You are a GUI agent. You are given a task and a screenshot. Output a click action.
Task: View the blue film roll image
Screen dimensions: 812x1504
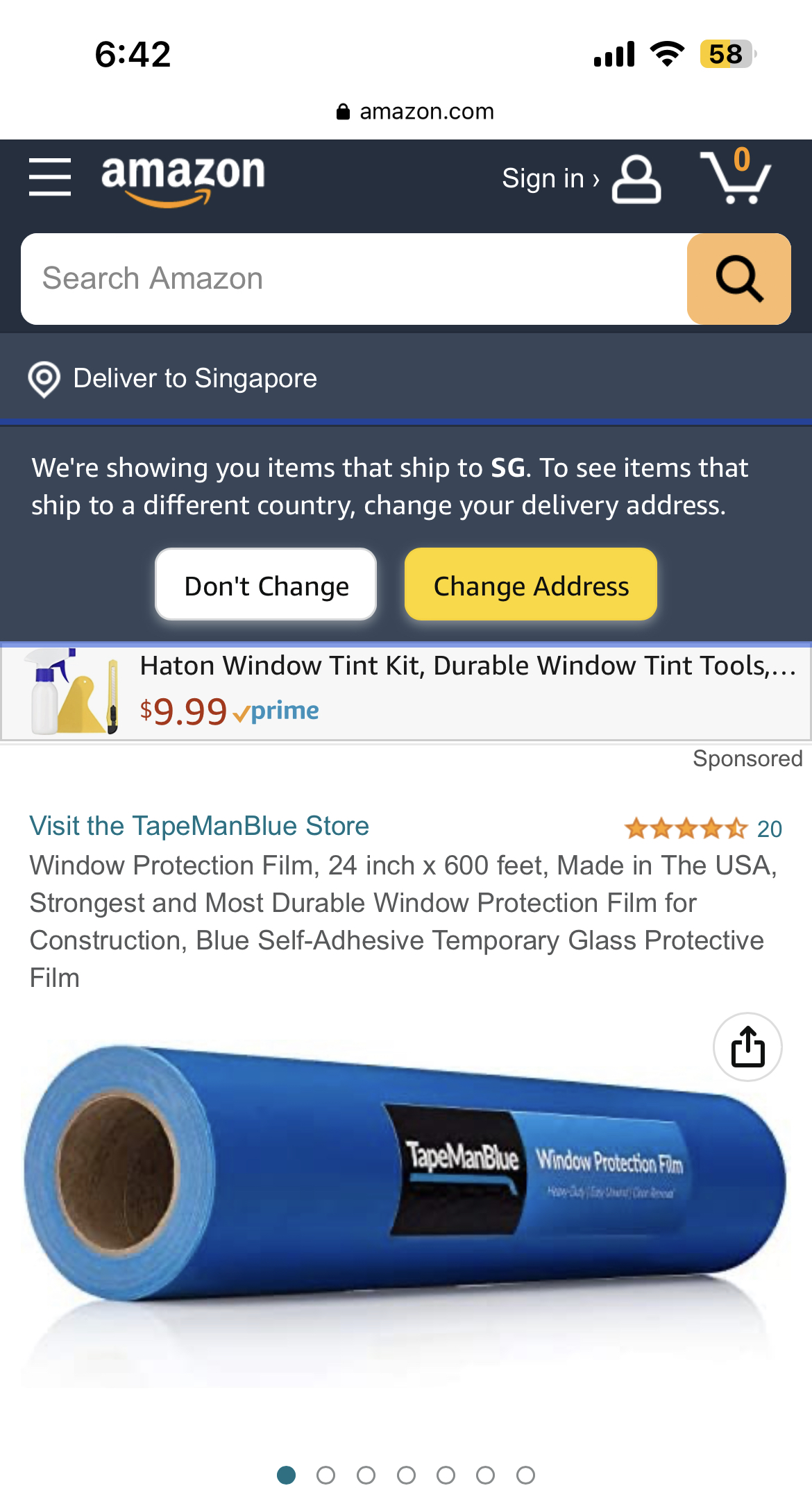[x=406, y=1208]
